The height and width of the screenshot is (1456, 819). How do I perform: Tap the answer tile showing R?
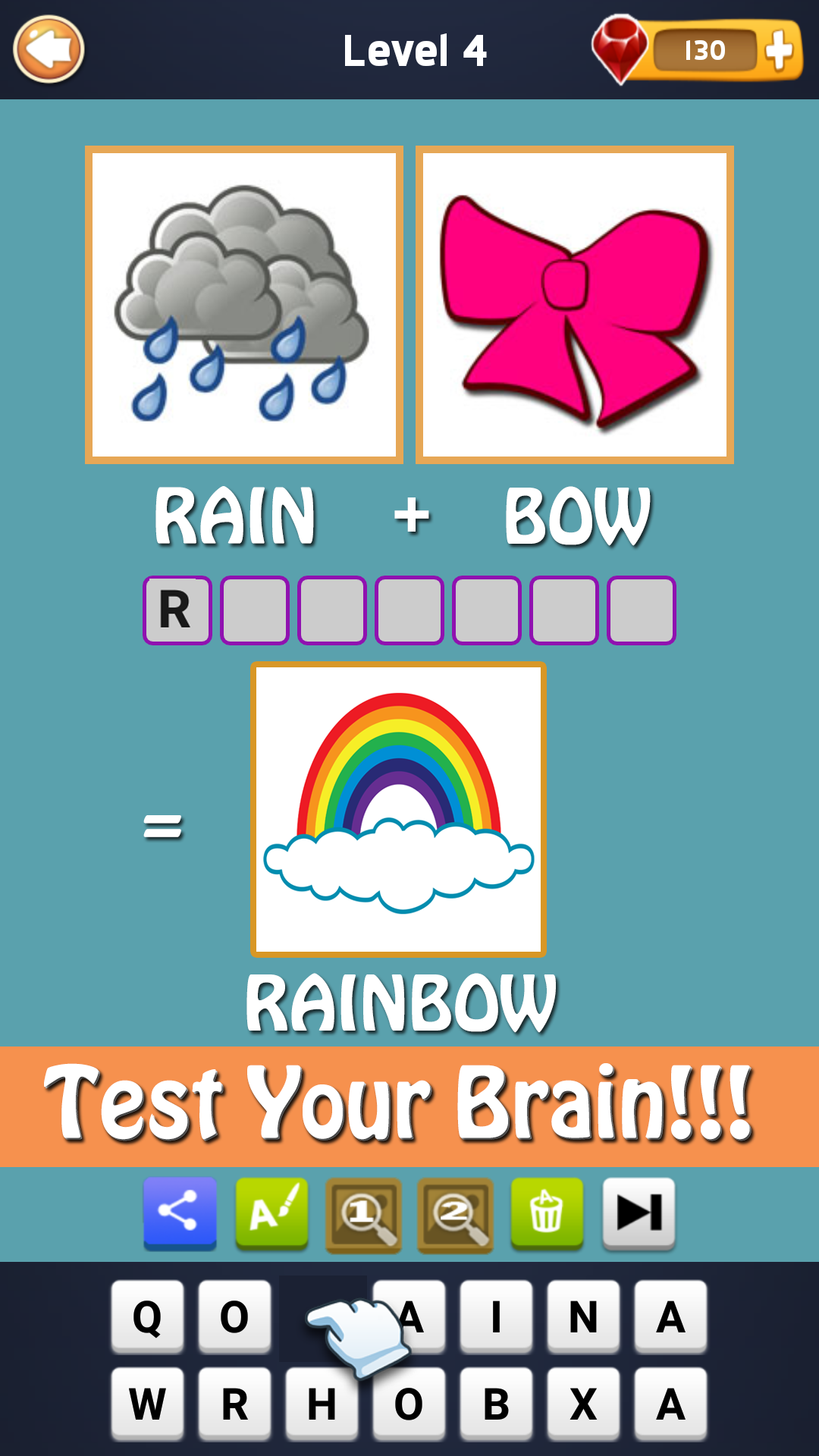click(177, 609)
